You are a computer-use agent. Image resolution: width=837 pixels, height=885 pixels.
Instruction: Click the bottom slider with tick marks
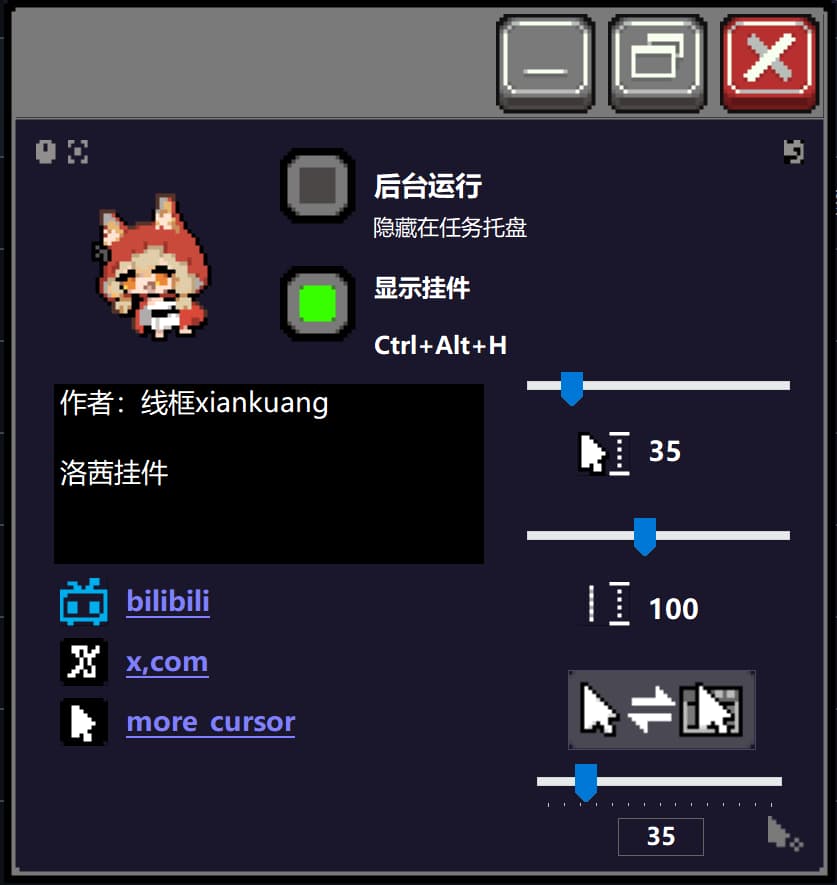click(659, 783)
